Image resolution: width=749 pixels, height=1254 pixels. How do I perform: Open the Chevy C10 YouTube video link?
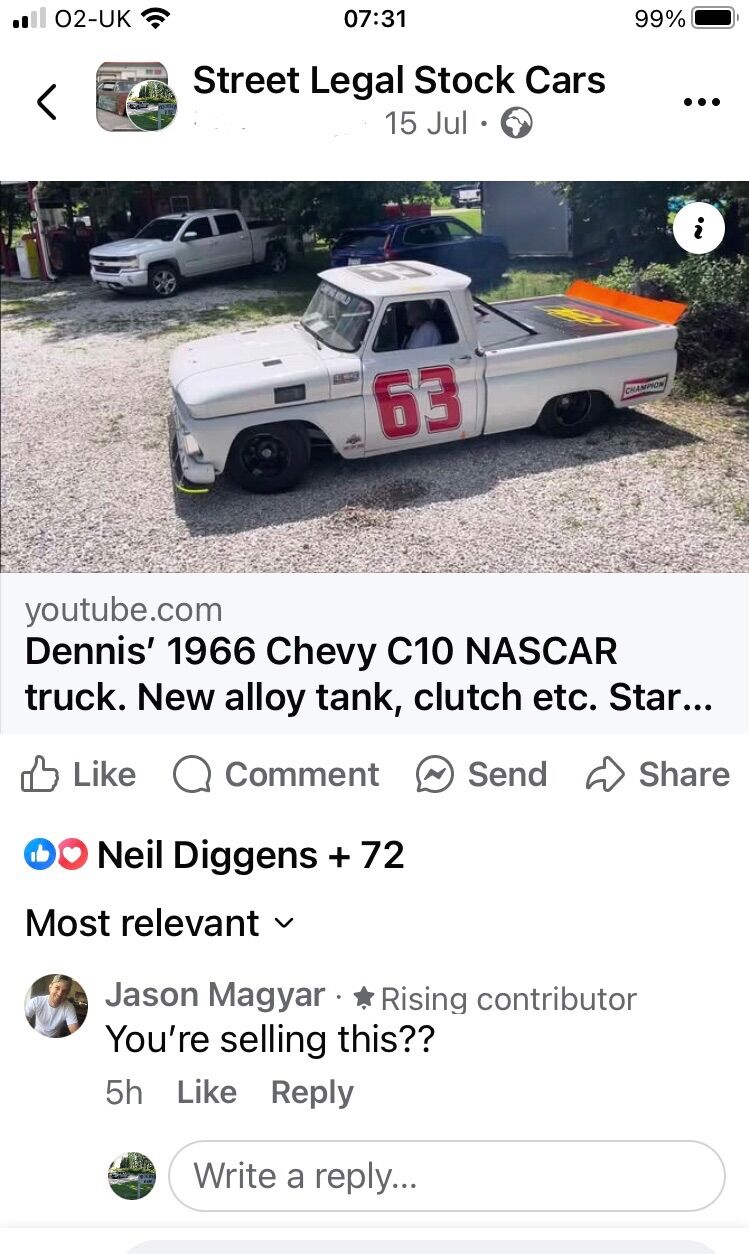click(x=374, y=654)
